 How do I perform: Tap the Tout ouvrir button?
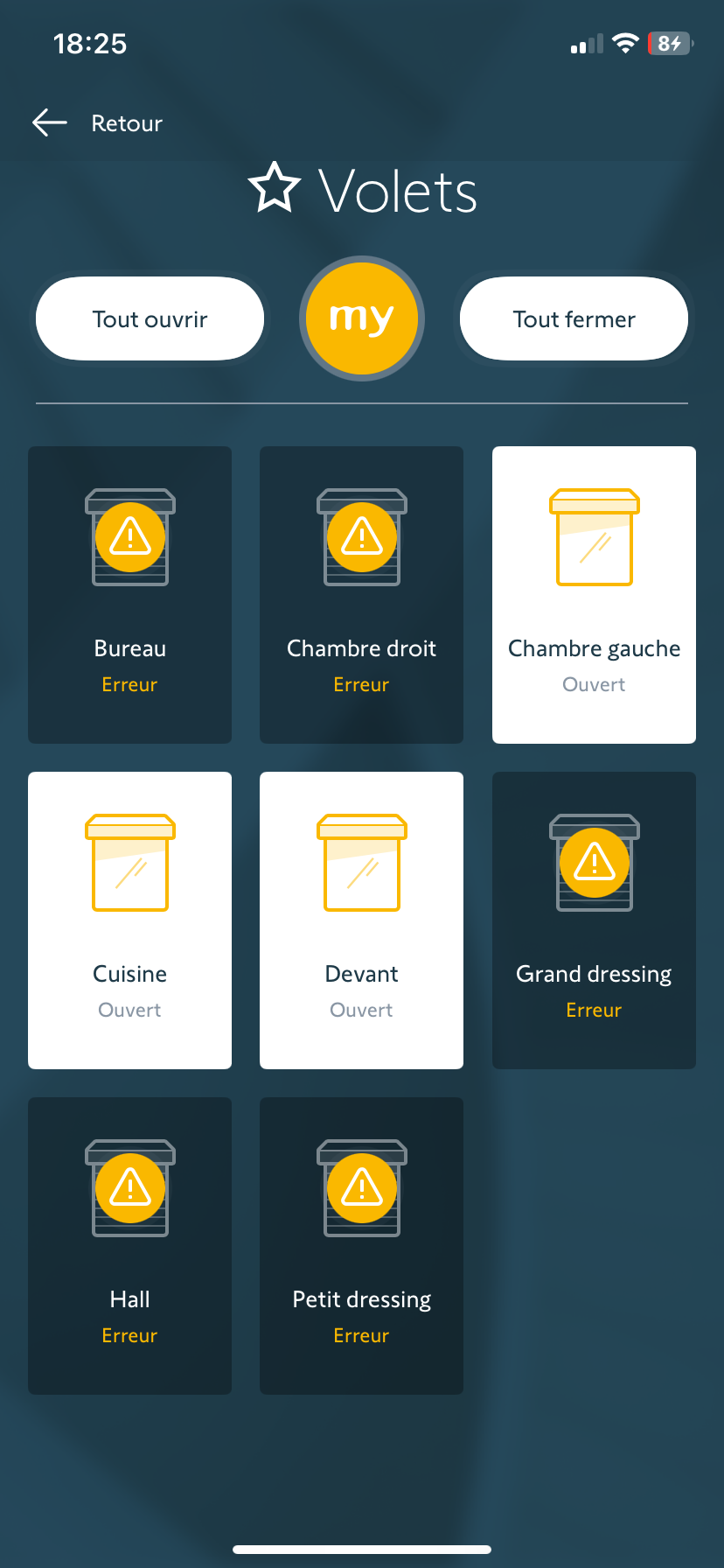[150, 319]
